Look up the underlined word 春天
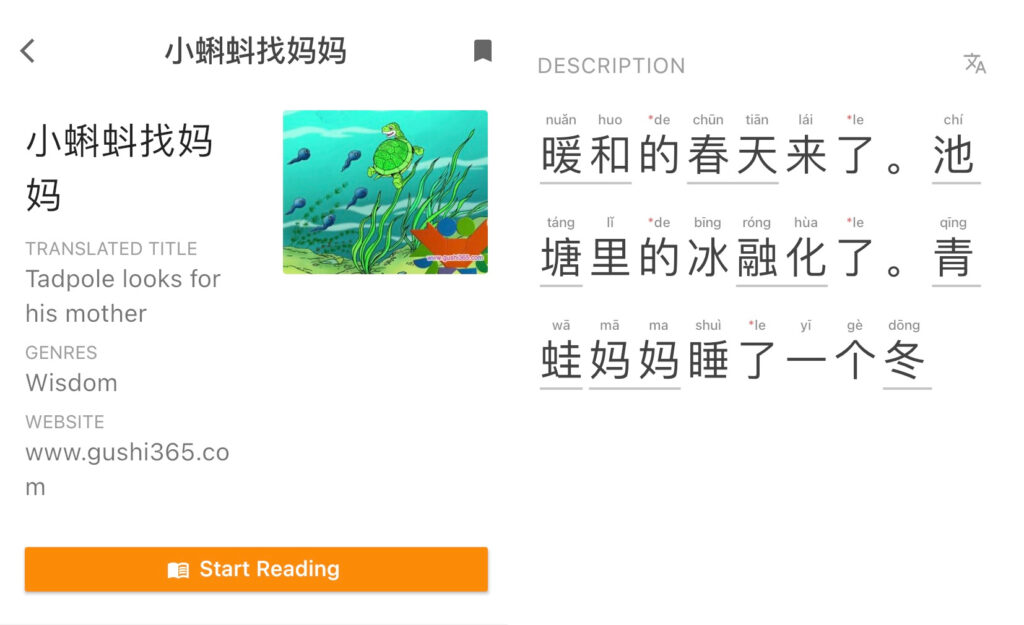The image size is (1024, 625). click(x=732, y=156)
